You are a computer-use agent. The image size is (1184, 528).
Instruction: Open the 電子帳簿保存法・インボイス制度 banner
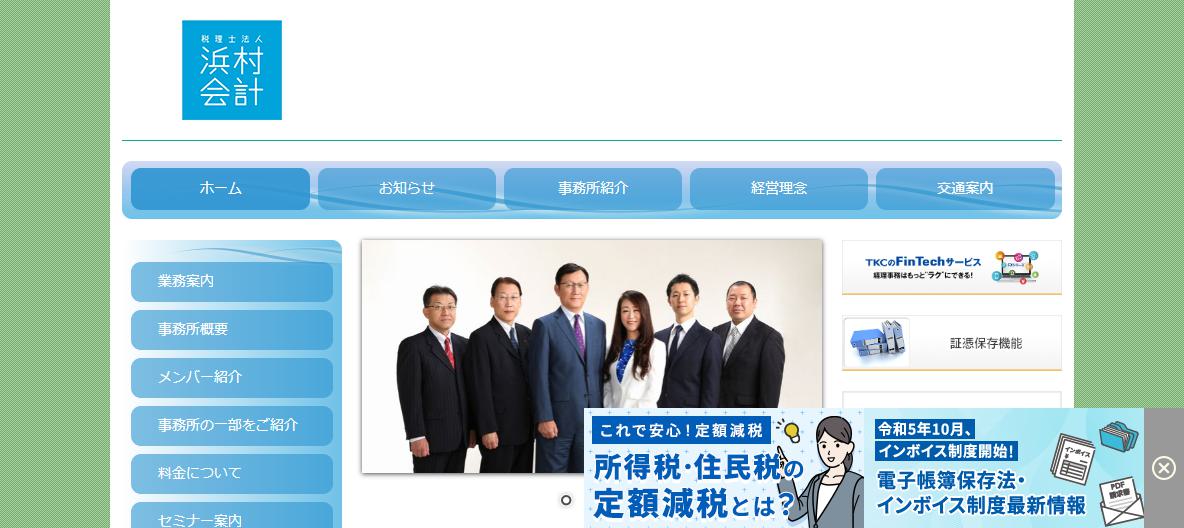click(1003, 468)
